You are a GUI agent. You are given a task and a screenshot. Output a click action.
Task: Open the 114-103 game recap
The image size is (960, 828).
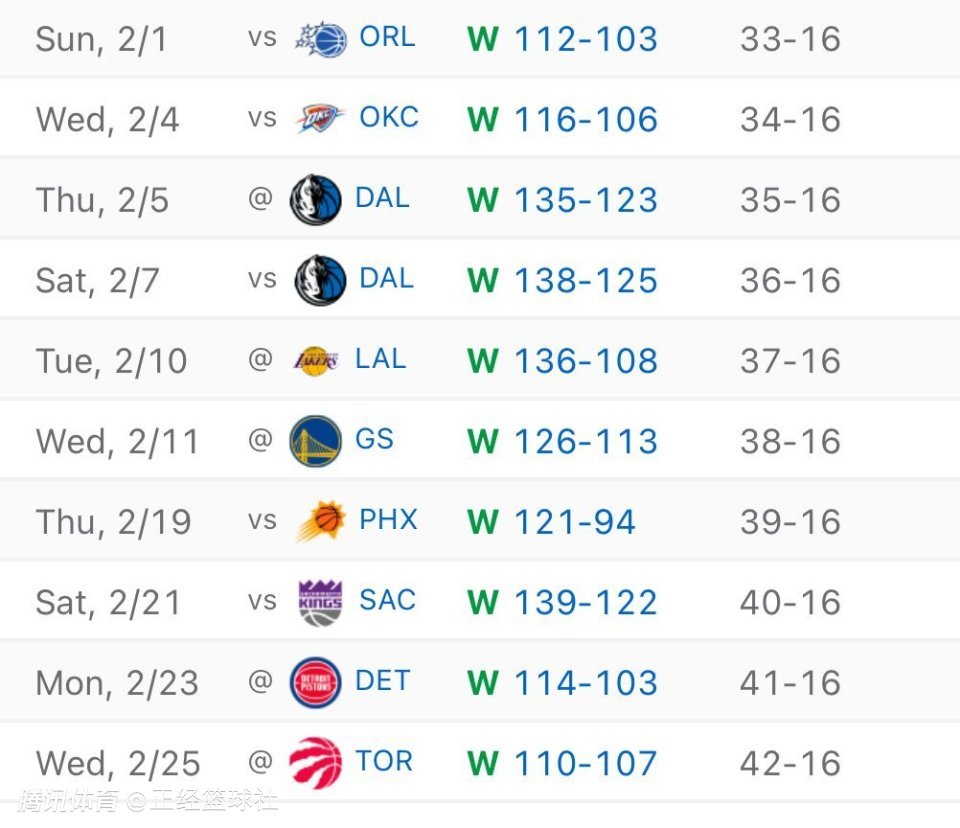[585, 684]
